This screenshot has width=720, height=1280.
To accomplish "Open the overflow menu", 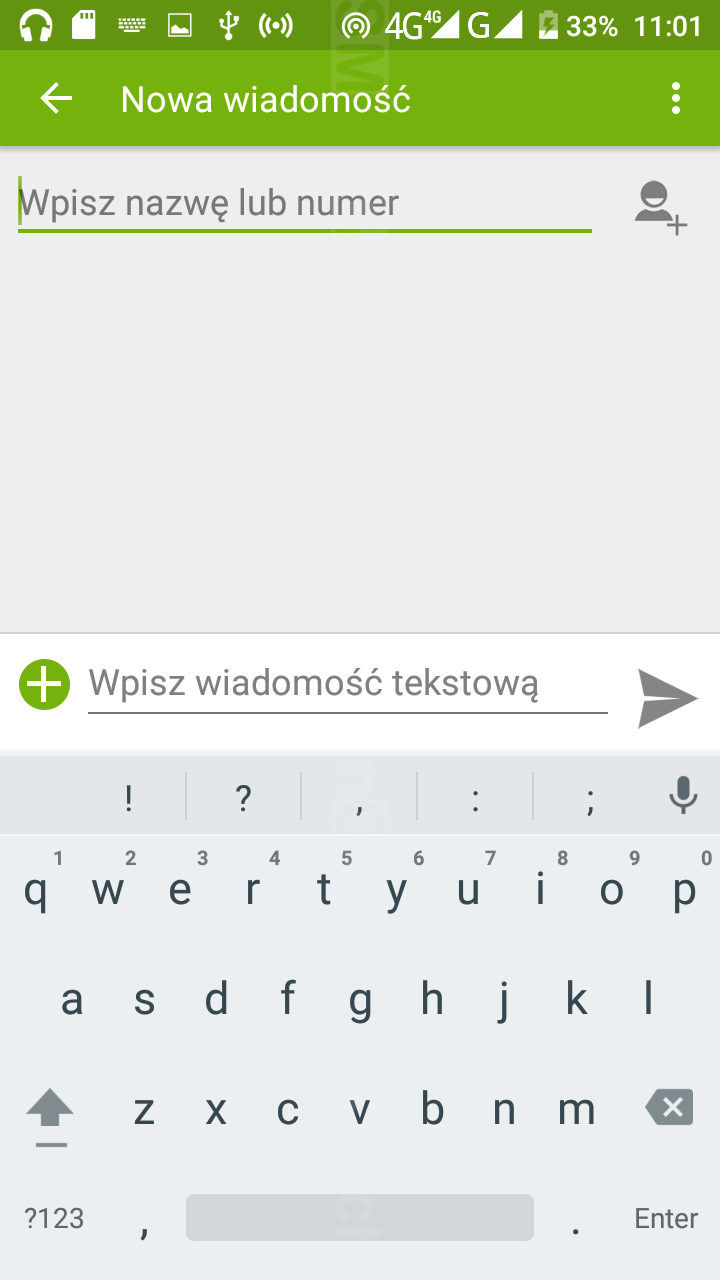I will (676, 99).
